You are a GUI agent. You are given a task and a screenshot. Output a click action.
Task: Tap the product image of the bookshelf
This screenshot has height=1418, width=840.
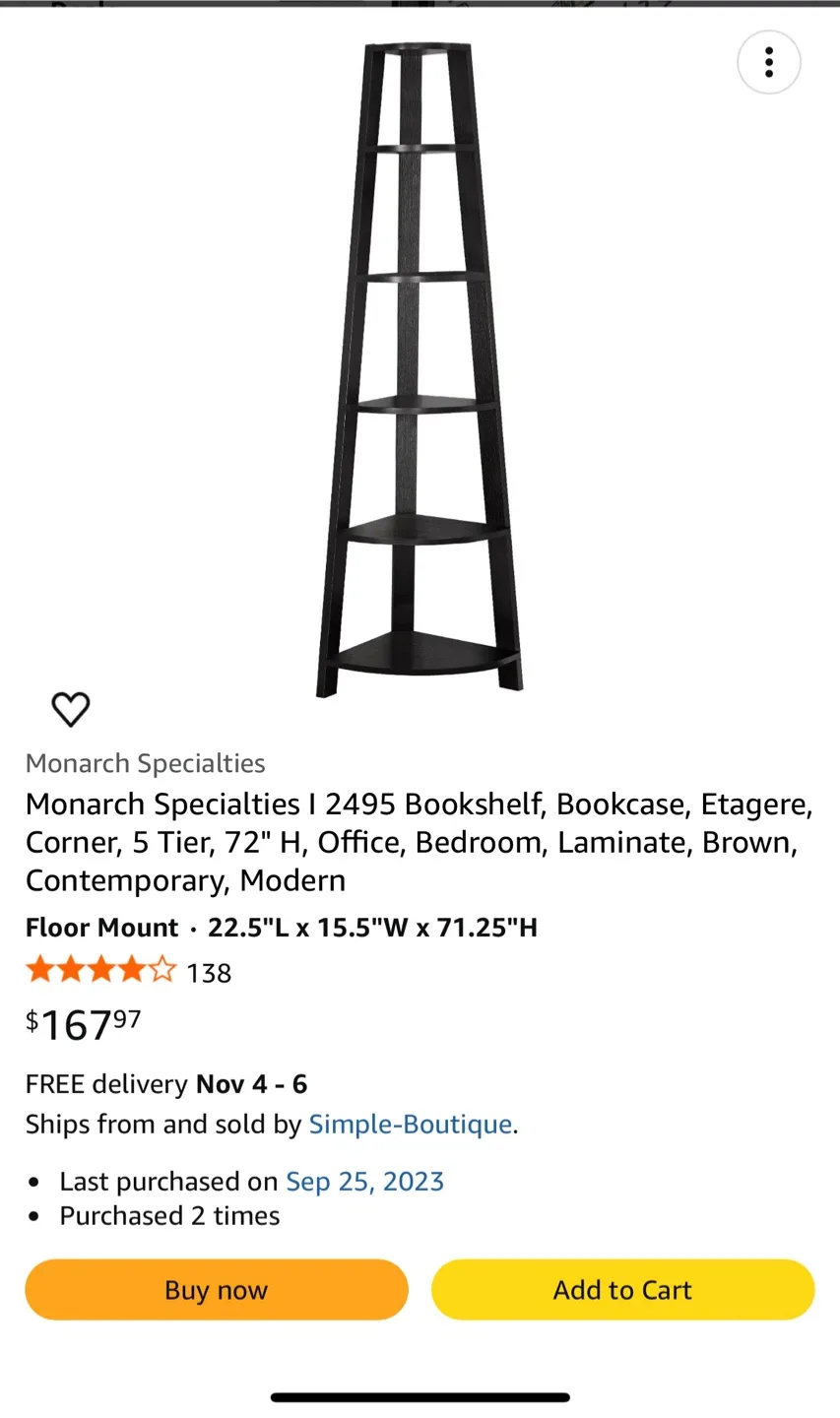(418, 364)
